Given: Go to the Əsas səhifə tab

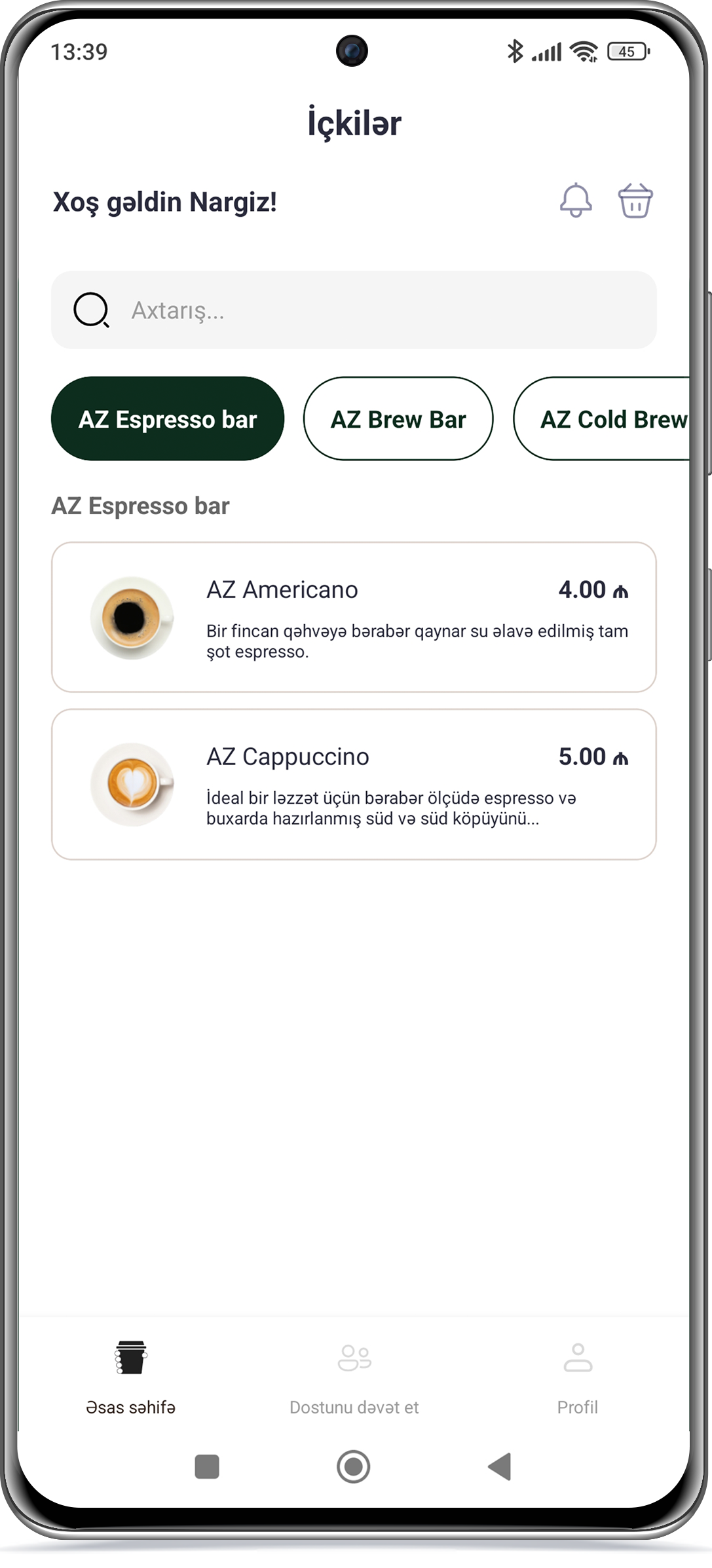Looking at the screenshot, I should pos(131,1374).
